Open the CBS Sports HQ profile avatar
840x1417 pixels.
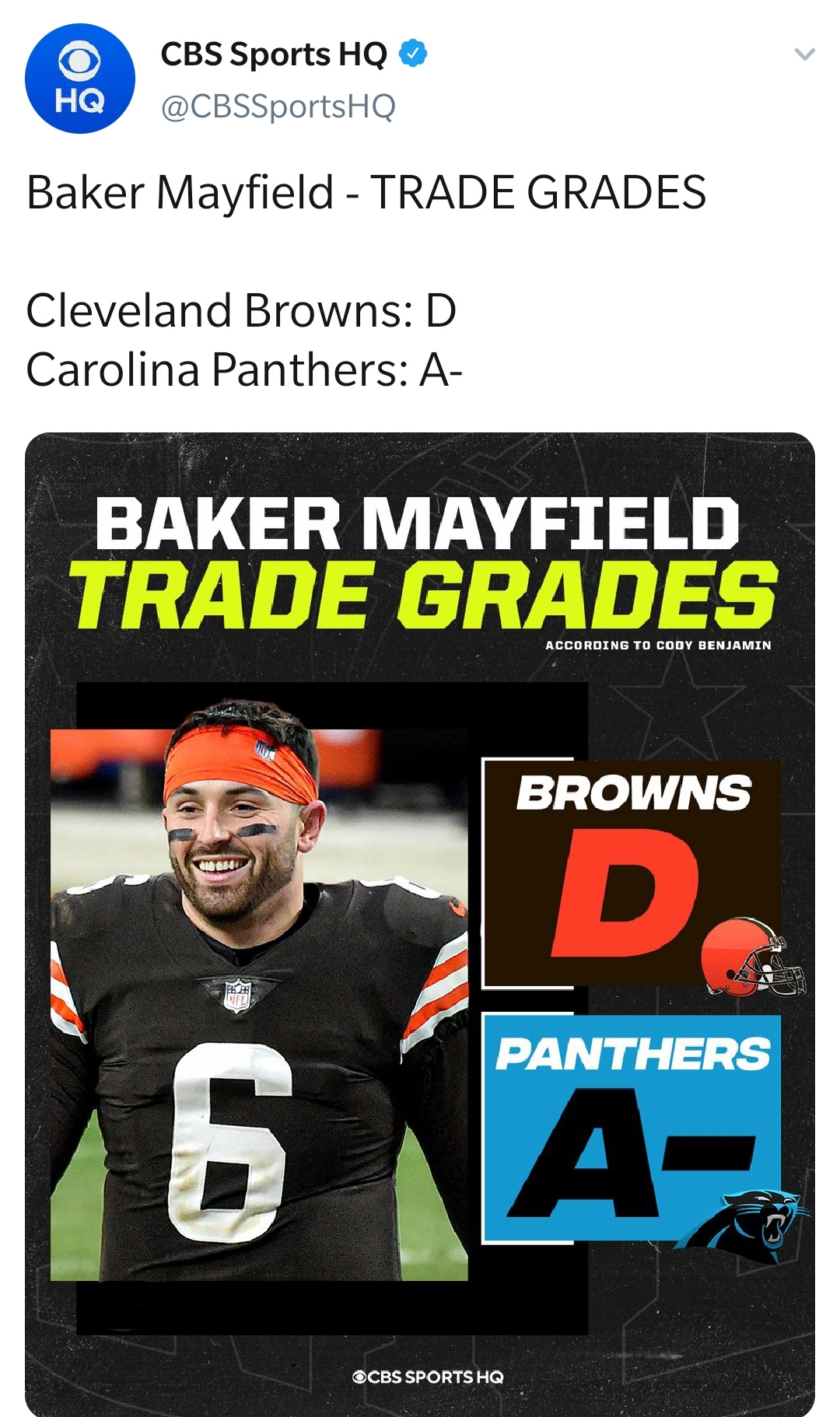[x=80, y=79]
